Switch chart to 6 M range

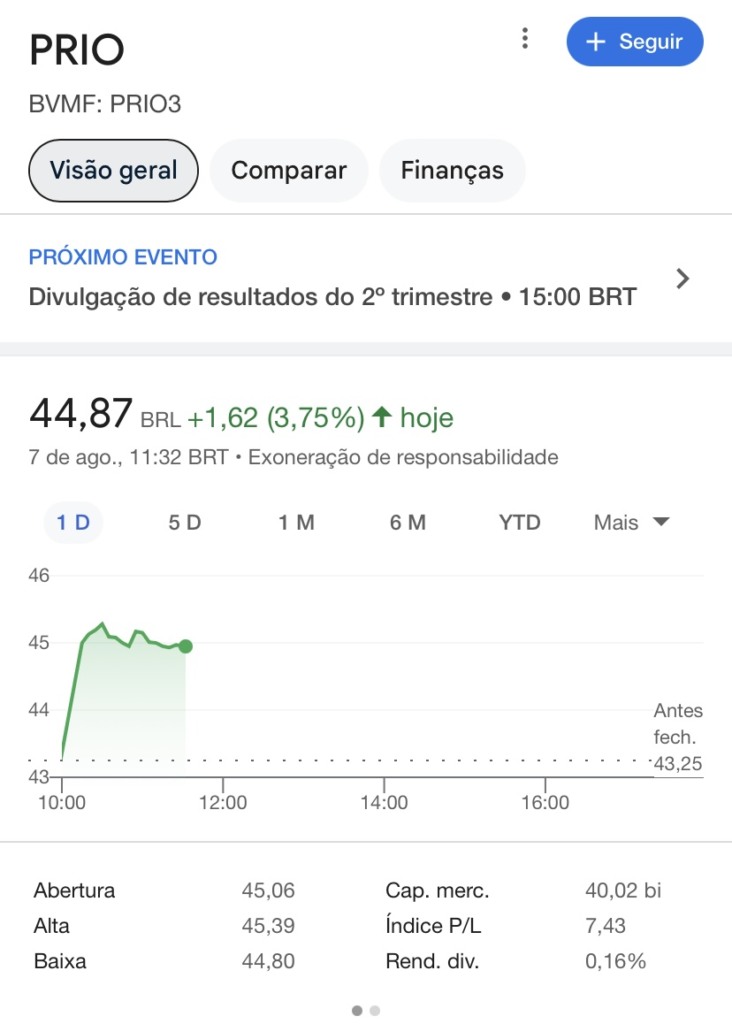(x=408, y=523)
